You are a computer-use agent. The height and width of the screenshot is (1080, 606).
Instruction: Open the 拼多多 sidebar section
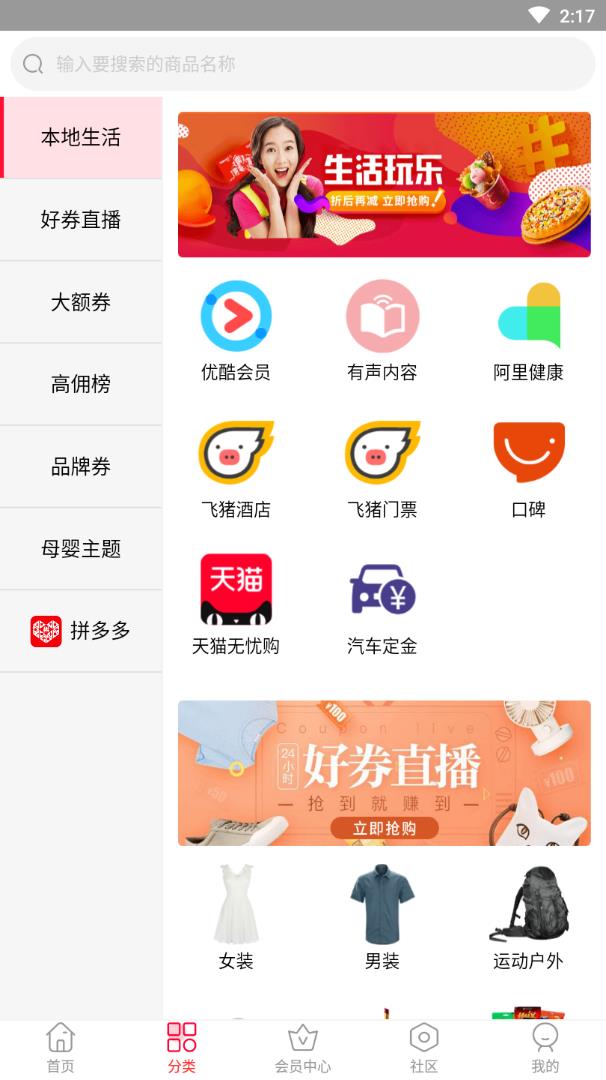(81, 631)
